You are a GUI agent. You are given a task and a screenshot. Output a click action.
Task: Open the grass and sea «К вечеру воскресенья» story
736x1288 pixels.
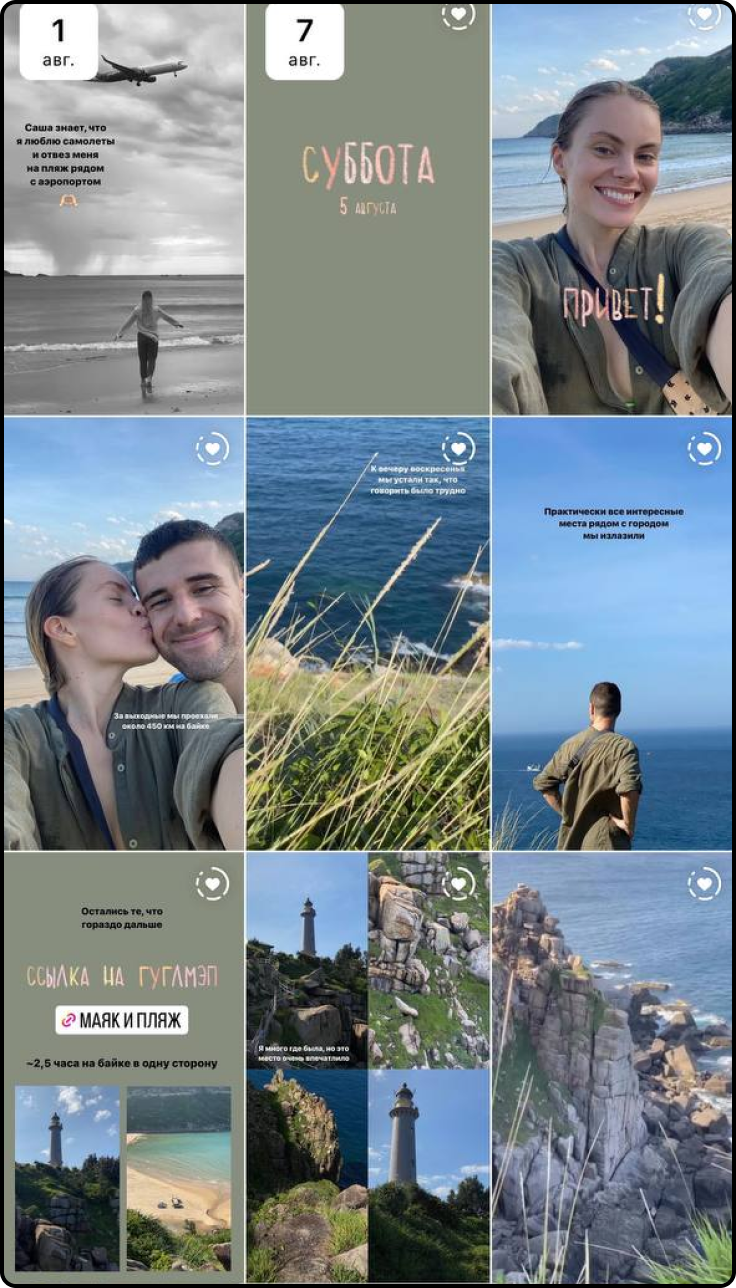click(x=368, y=633)
